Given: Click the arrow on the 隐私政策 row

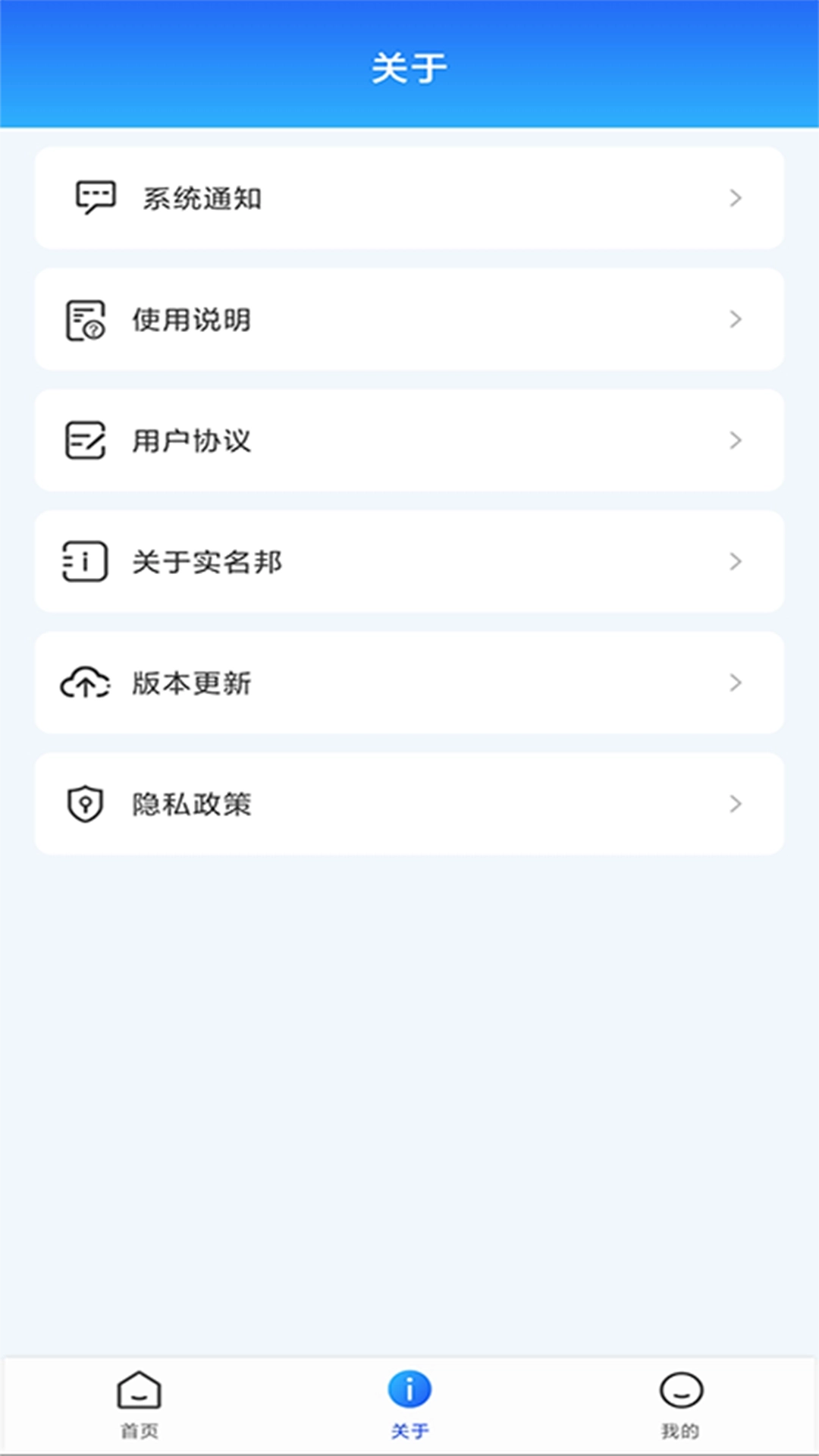Looking at the screenshot, I should point(734,805).
